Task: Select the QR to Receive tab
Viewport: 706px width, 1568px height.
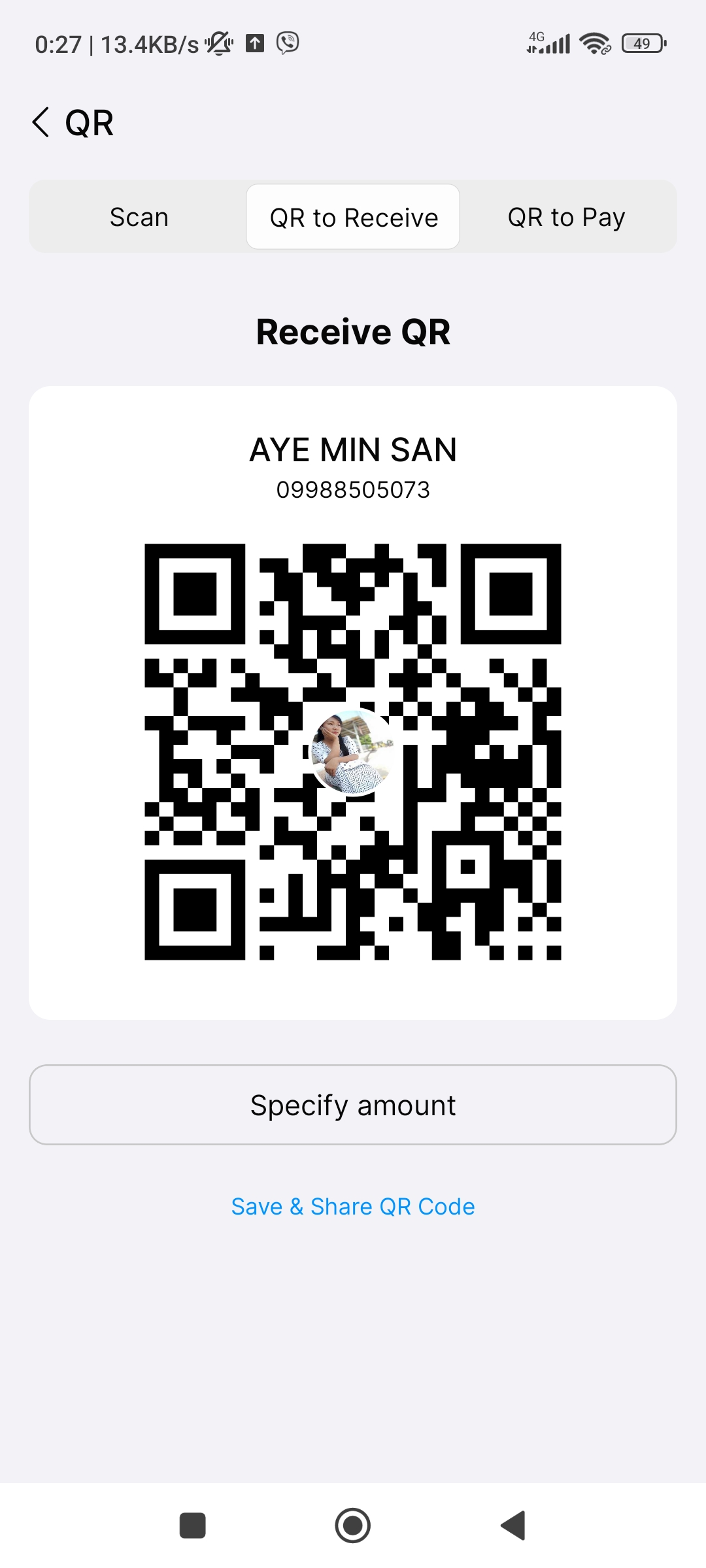Action: point(353,217)
